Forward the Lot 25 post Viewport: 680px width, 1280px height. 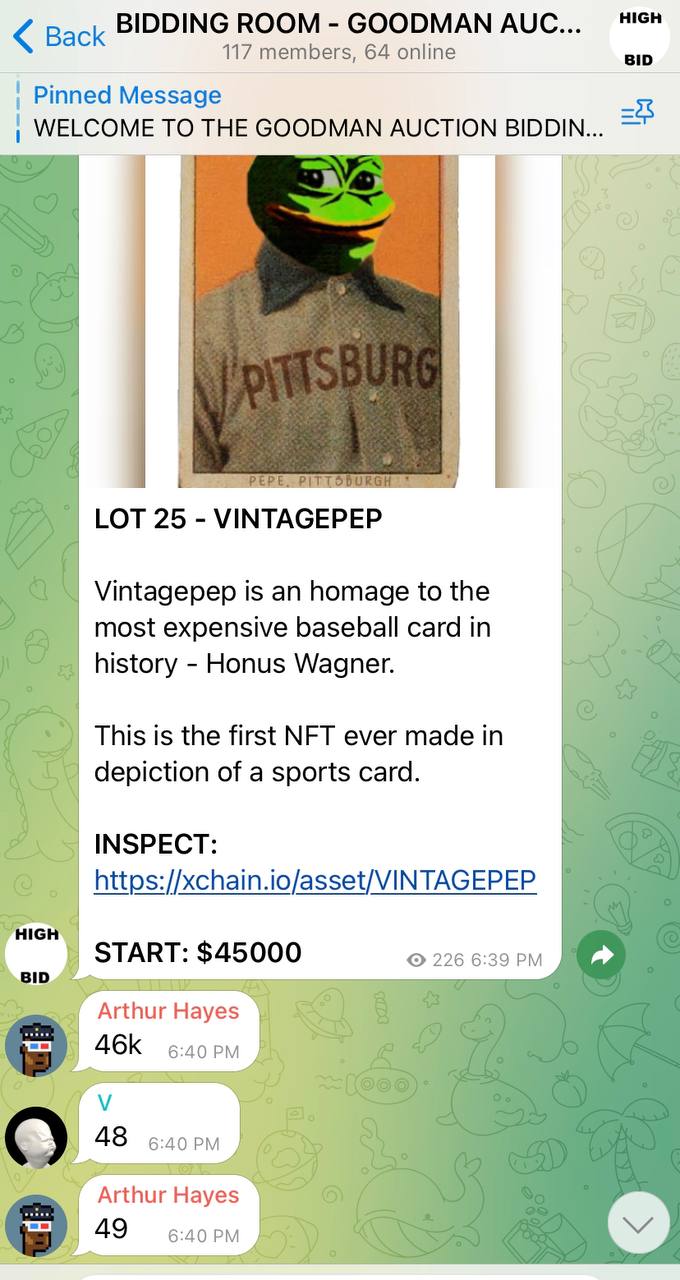pos(601,955)
